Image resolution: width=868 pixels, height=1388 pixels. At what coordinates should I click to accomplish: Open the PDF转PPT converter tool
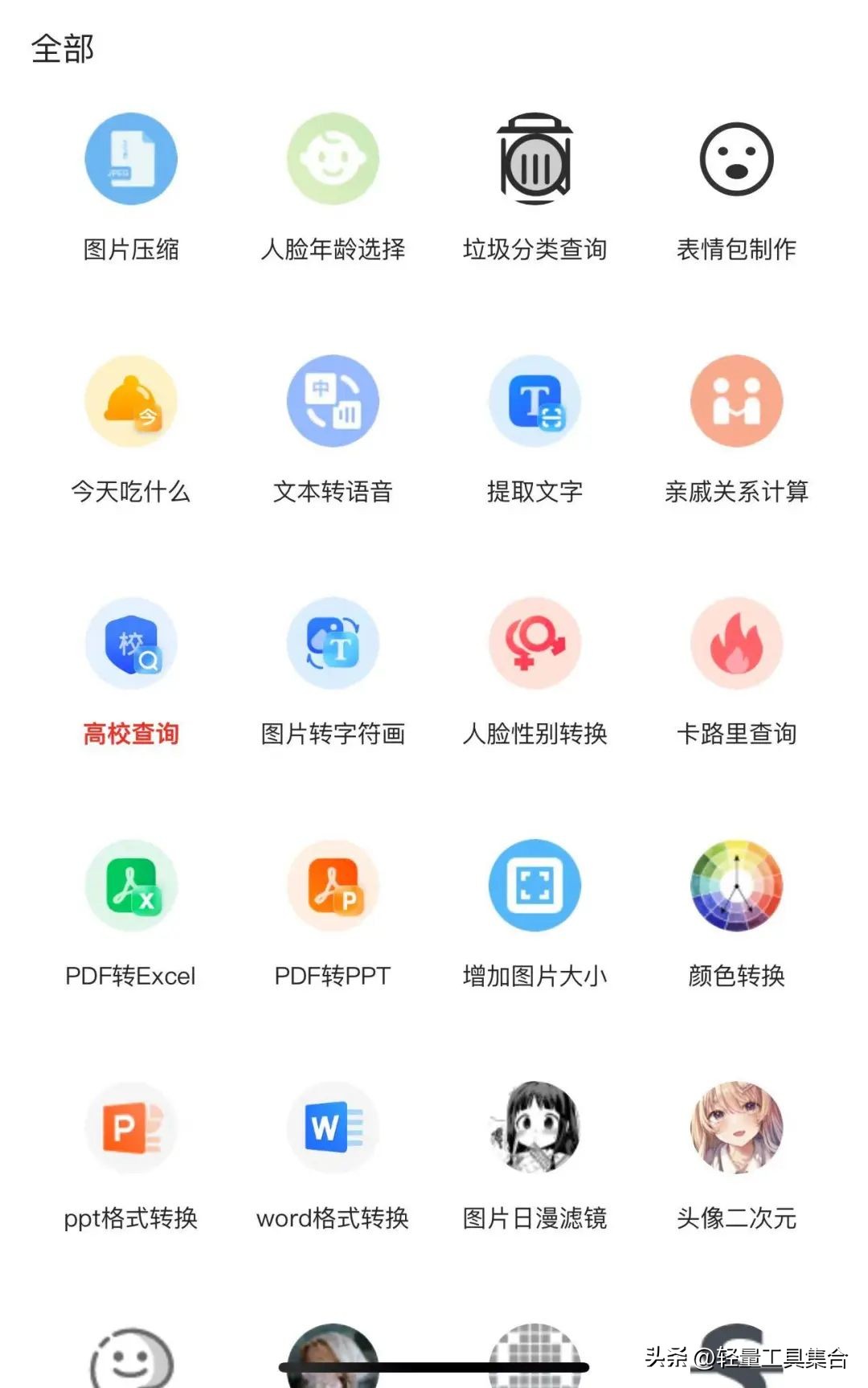pyautogui.click(x=333, y=884)
